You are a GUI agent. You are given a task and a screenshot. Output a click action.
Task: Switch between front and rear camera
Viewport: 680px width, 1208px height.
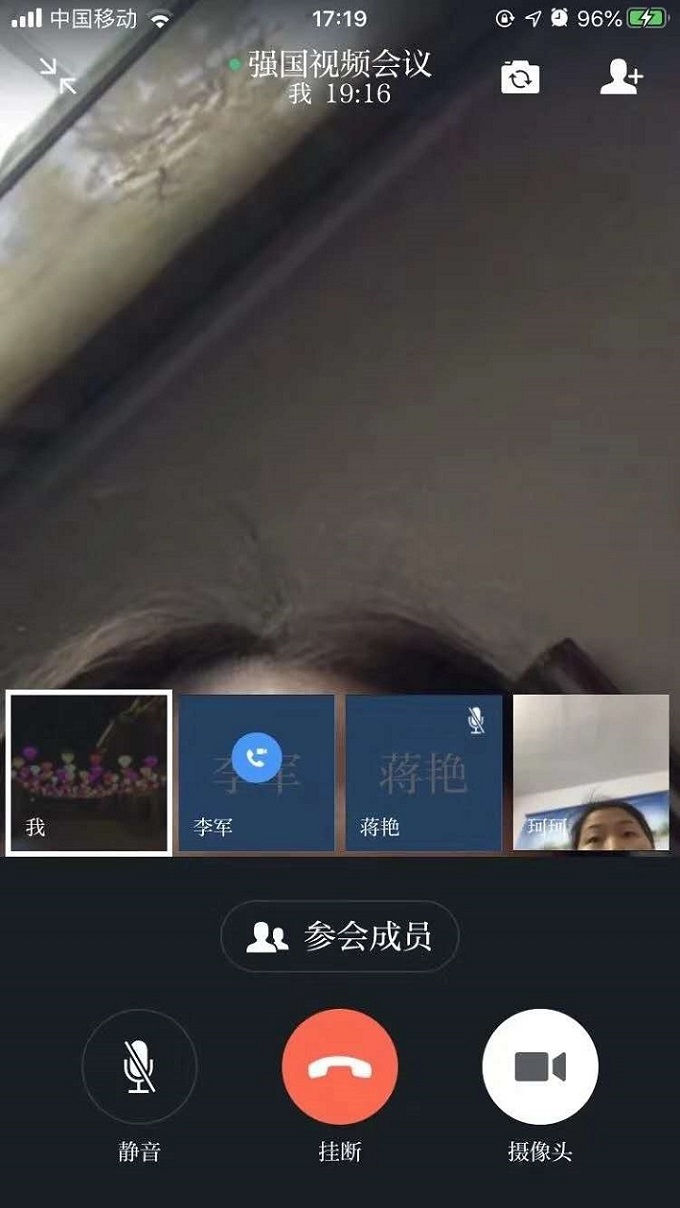520,77
